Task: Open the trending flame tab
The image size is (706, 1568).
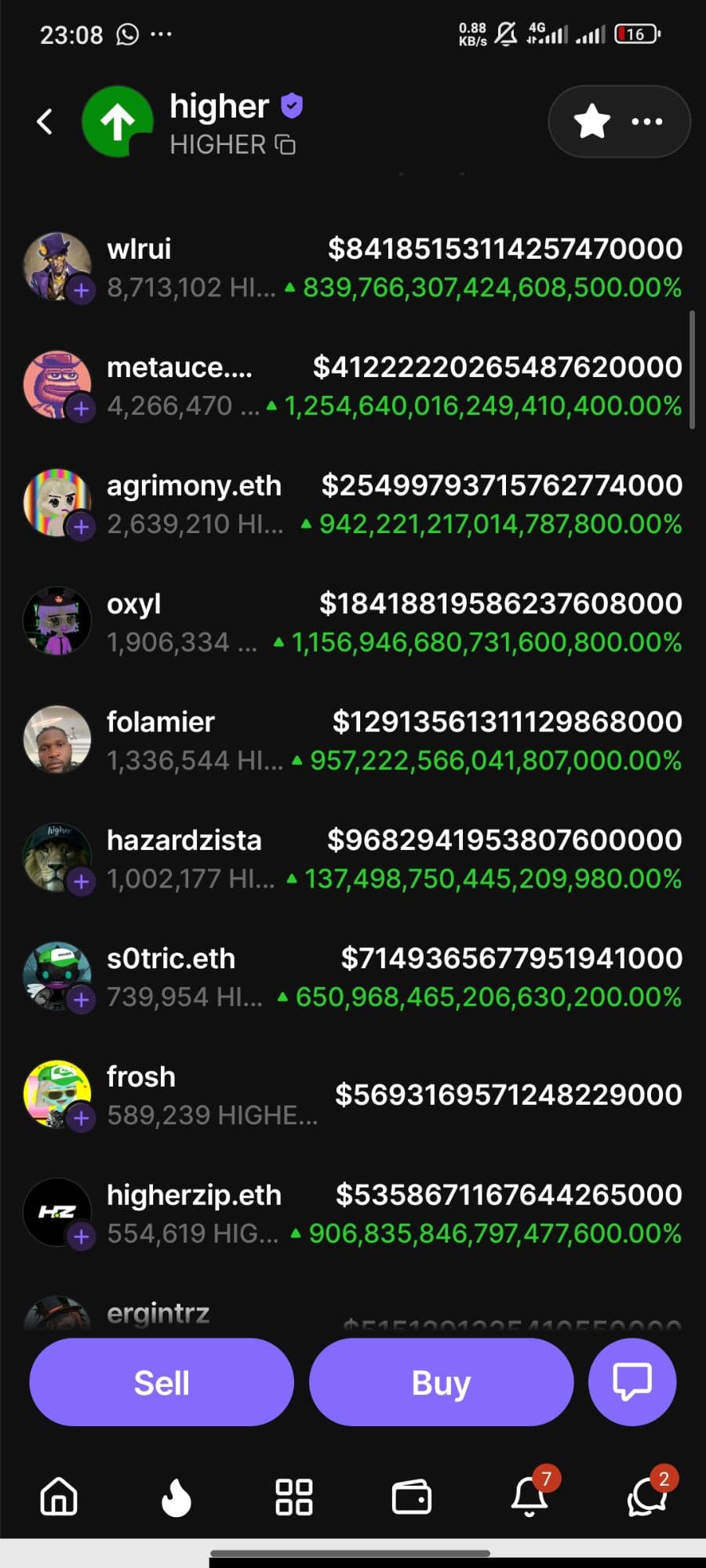Action: pyautogui.click(x=176, y=1496)
